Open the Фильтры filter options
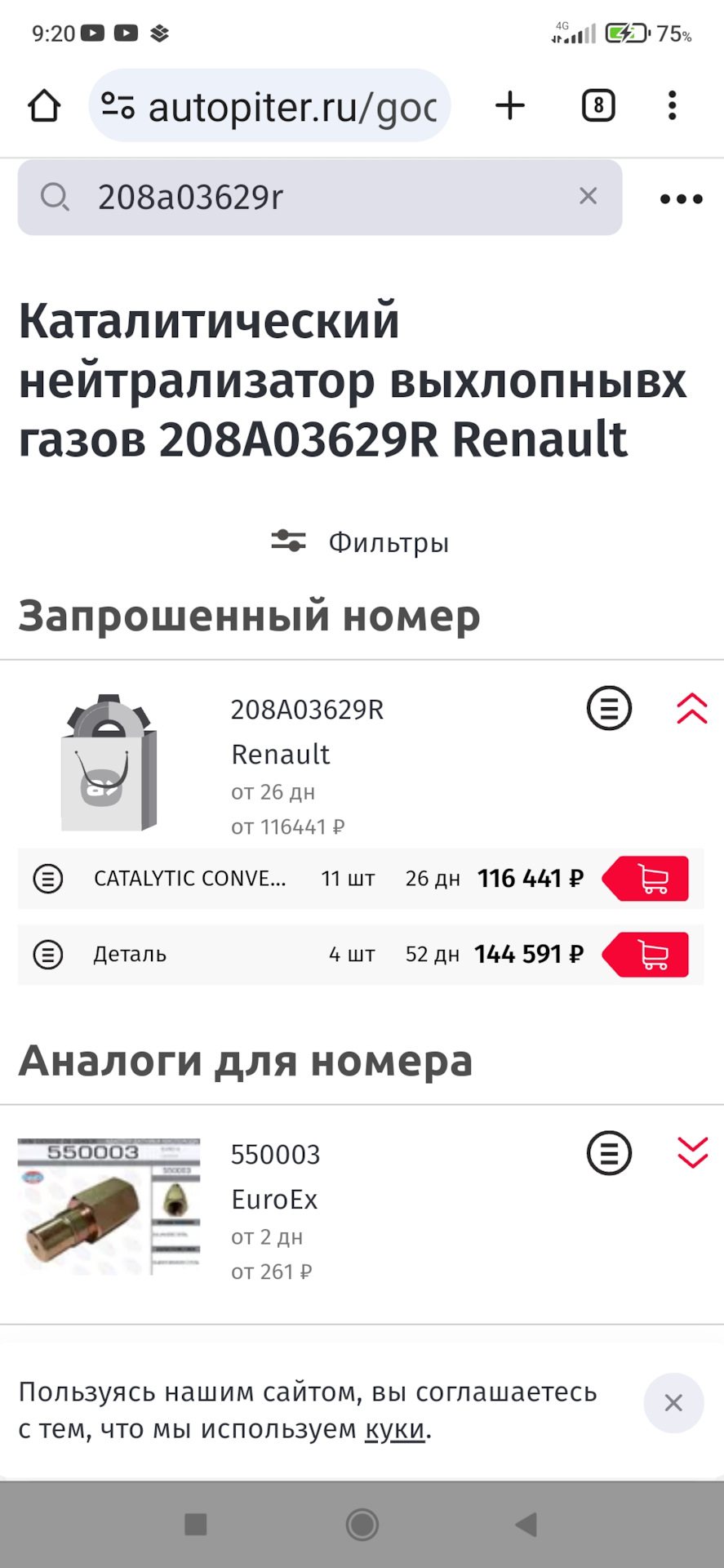The width and height of the screenshot is (724, 1568). pos(361,542)
